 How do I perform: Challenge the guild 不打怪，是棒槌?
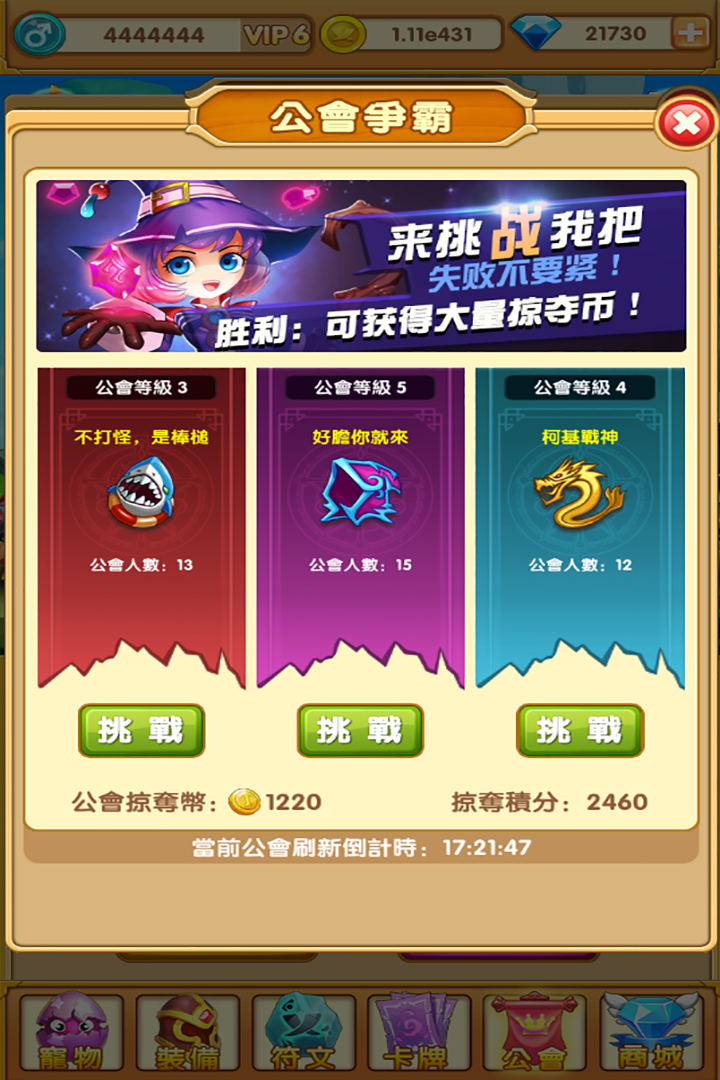pyautogui.click(x=141, y=731)
